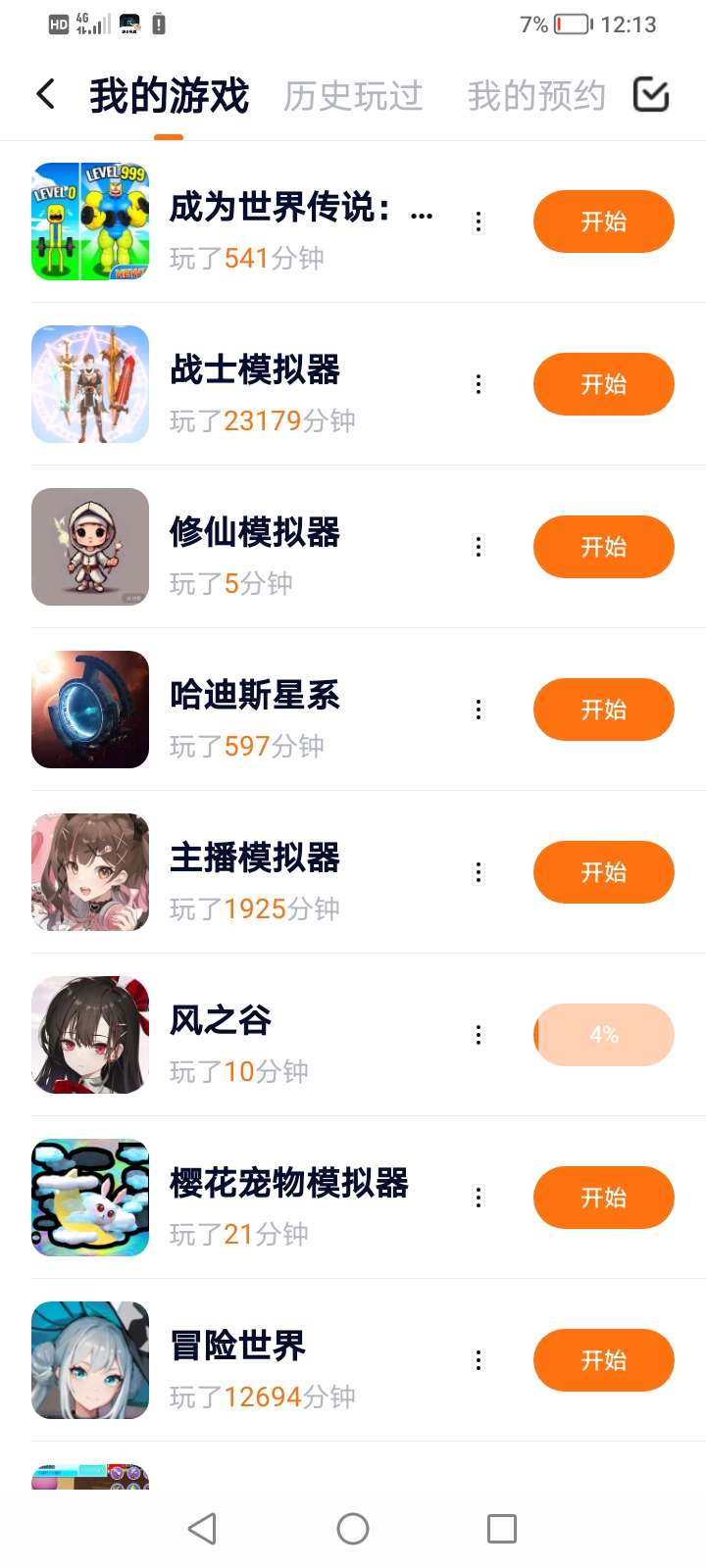Screen dimensions: 706x1568
Task: Open more options for 哈迪斯星系
Action: pos(479,710)
